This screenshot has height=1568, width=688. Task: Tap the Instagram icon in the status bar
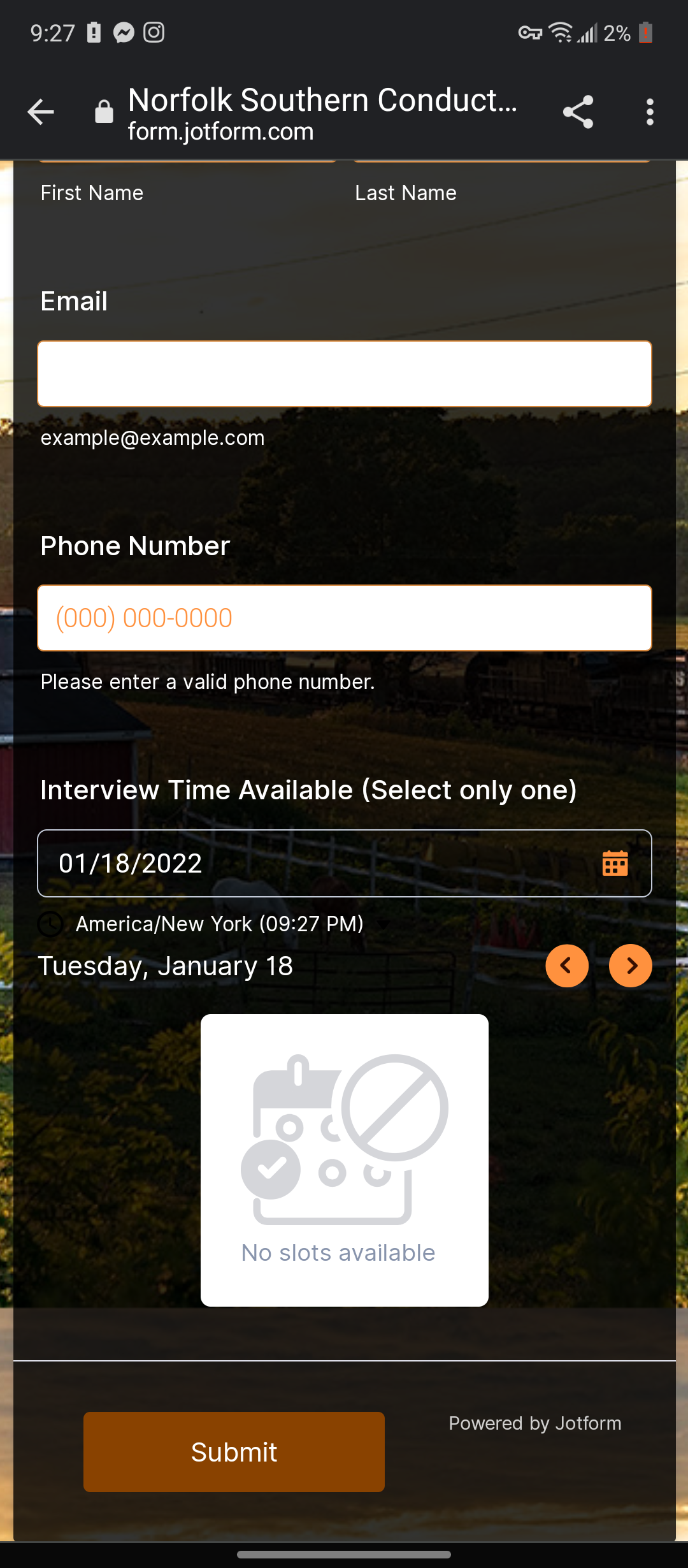point(153,32)
